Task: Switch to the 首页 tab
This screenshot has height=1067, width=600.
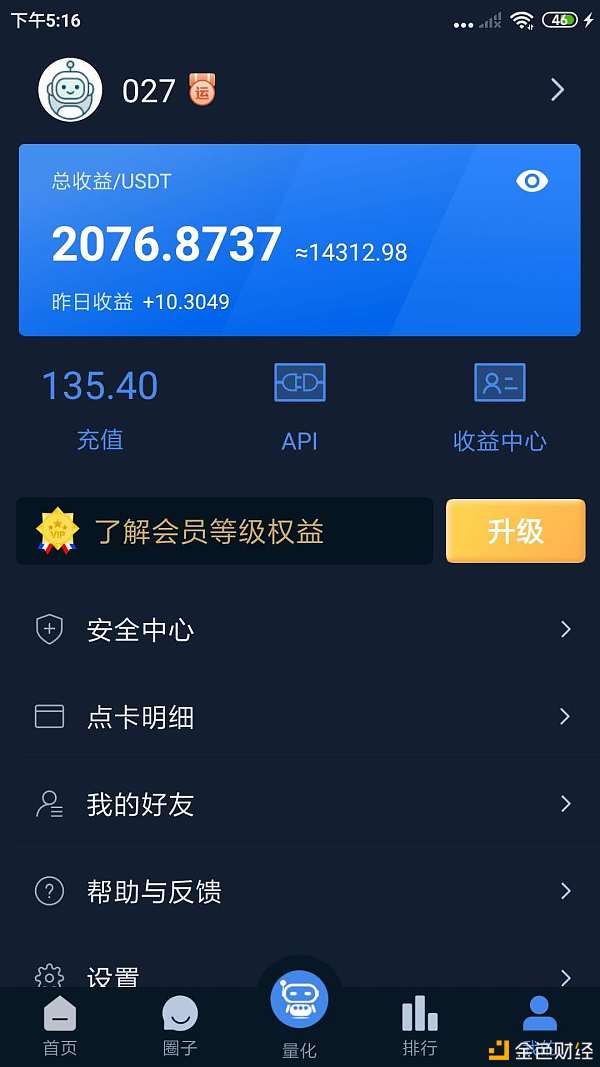Action: pos(60,1026)
